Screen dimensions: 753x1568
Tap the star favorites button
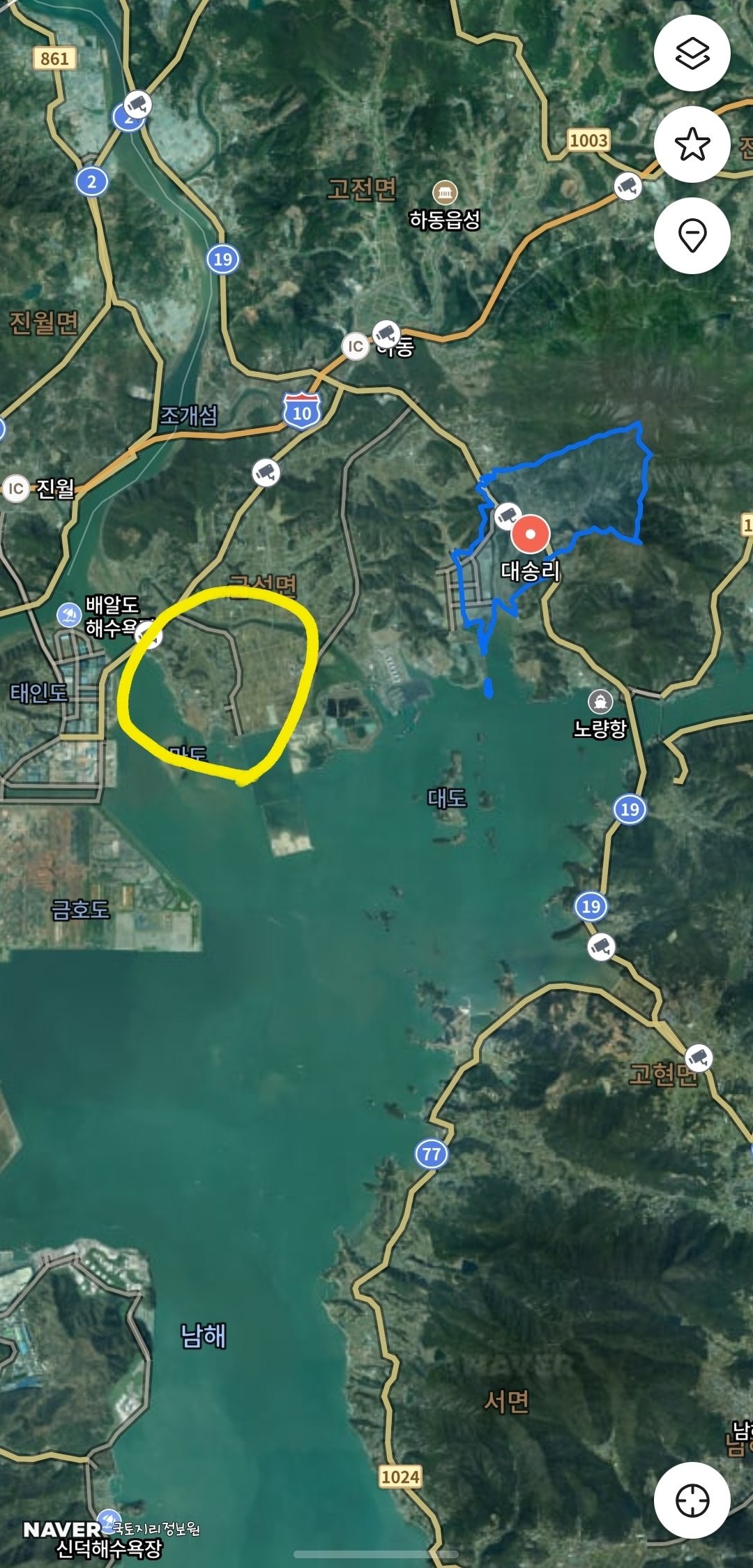click(x=692, y=144)
